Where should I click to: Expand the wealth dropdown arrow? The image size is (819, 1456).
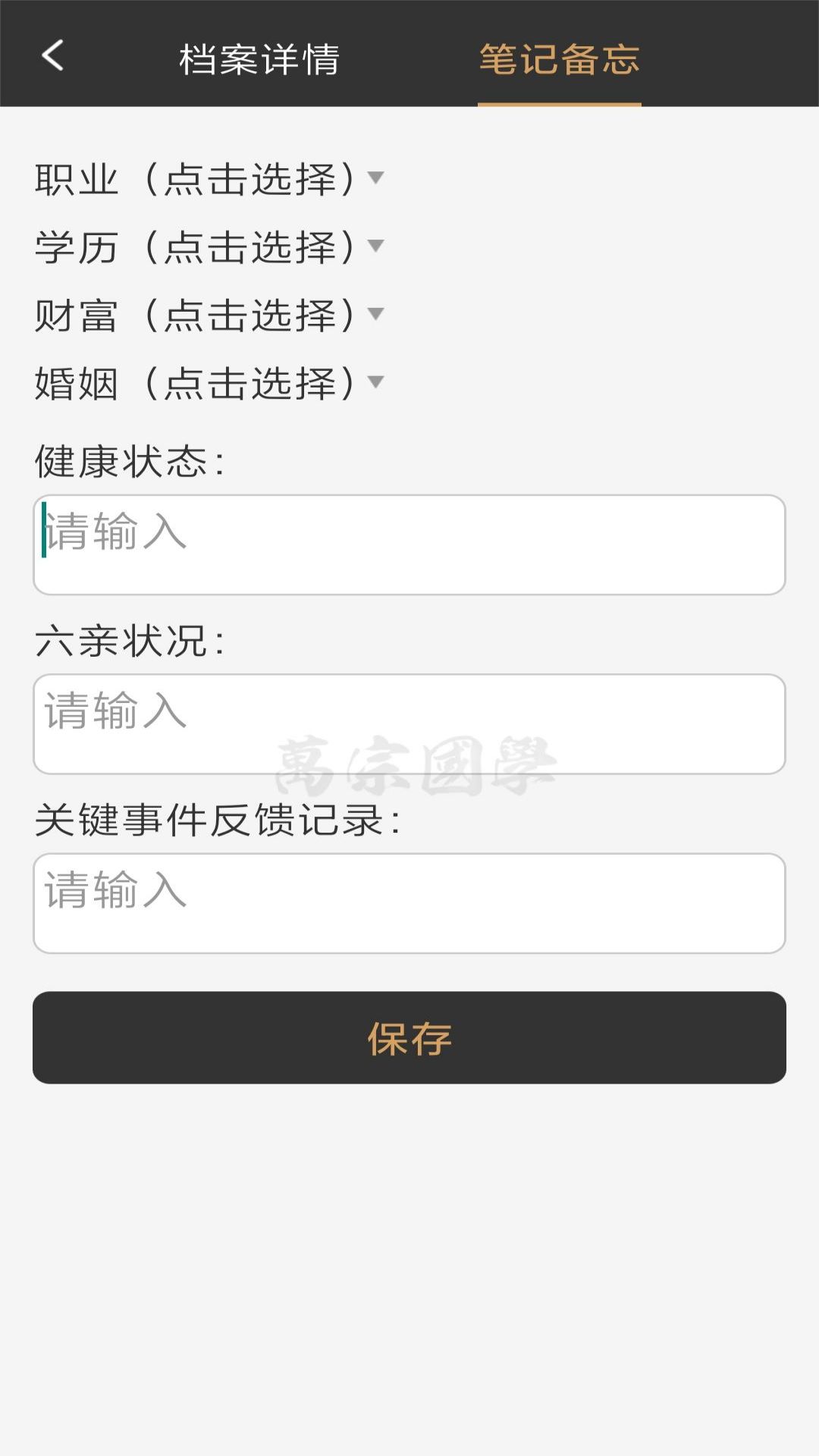[x=375, y=315]
